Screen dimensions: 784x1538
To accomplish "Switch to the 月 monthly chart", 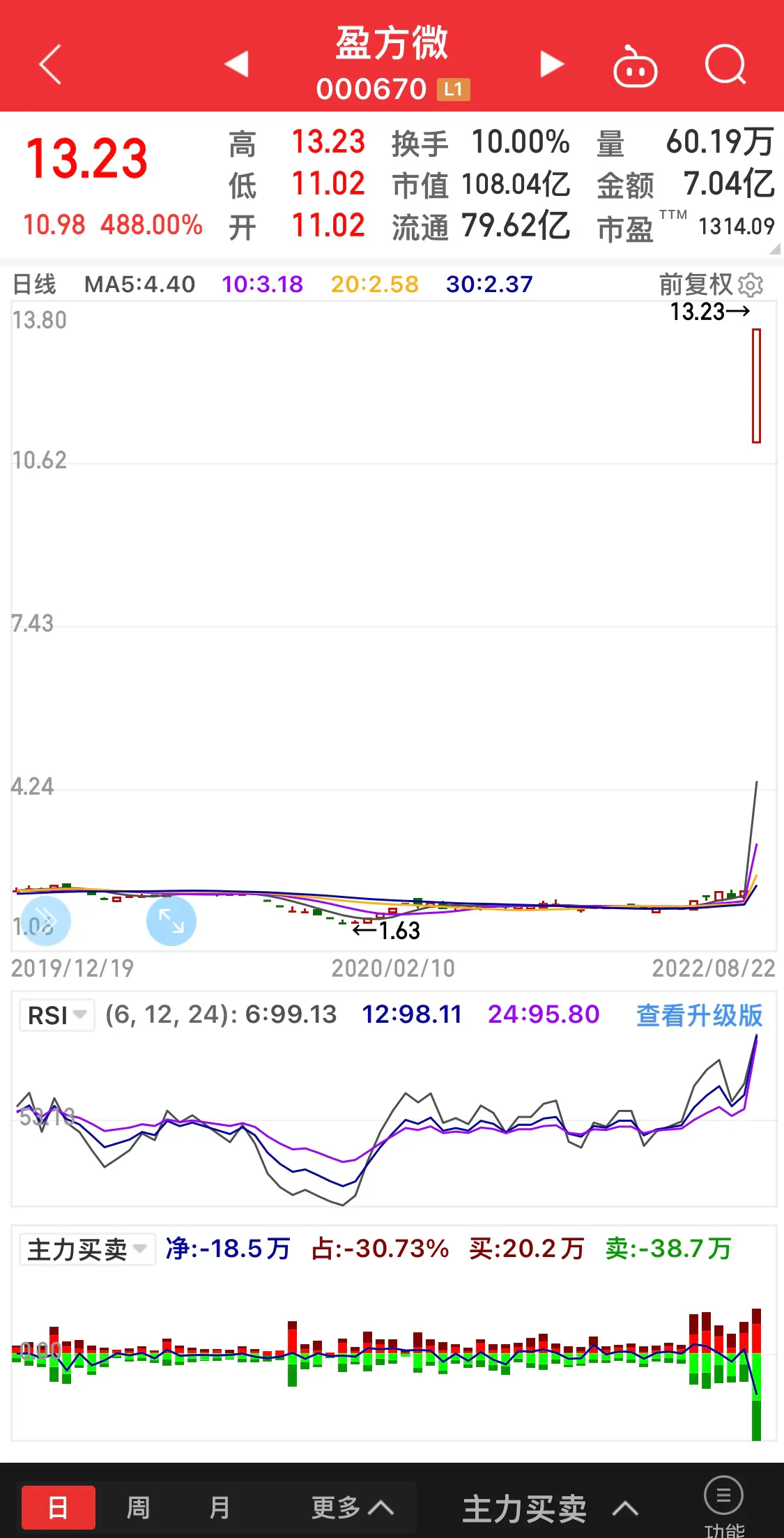I will pyautogui.click(x=220, y=1508).
